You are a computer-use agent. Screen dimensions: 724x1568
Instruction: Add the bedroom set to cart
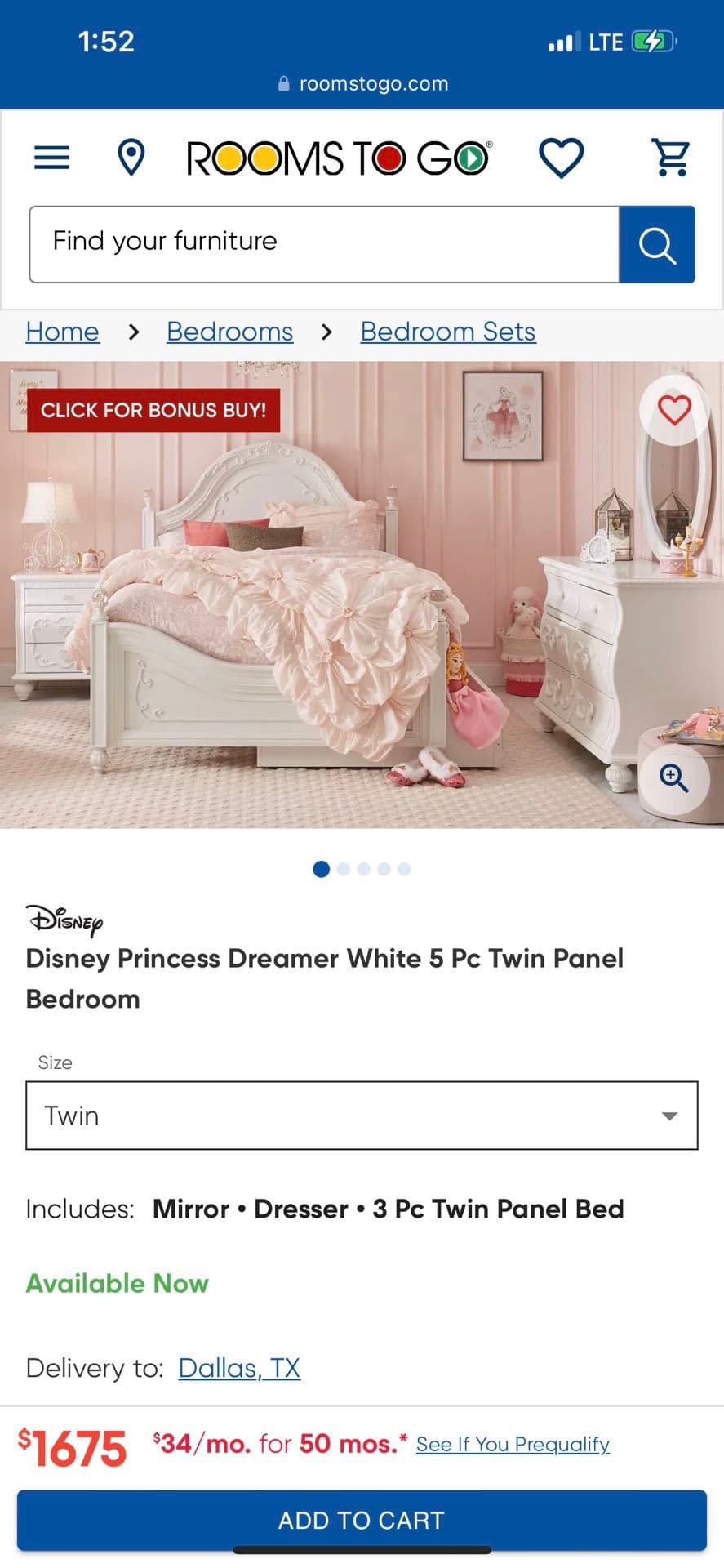(x=362, y=1520)
